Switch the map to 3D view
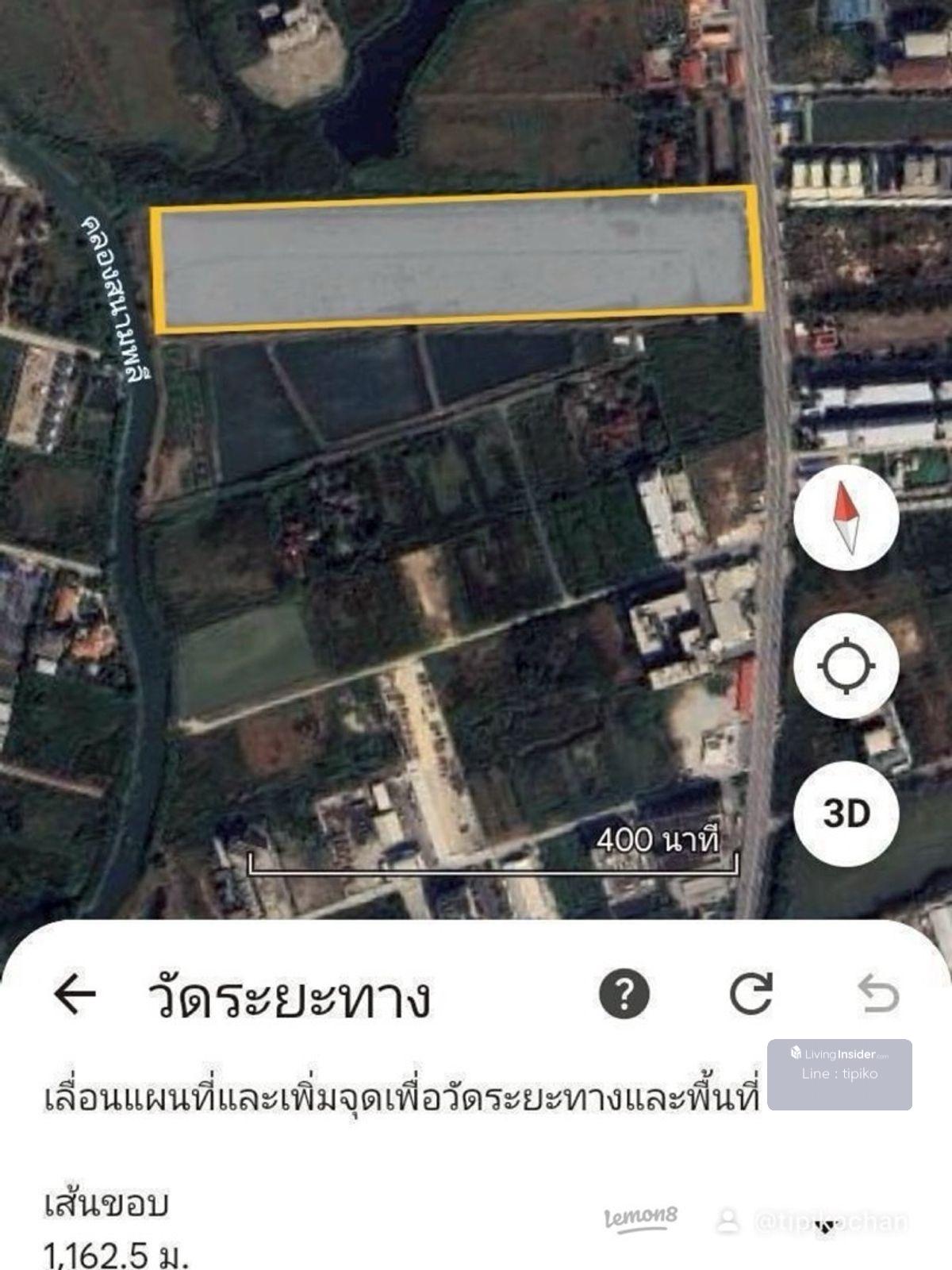 click(846, 813)
